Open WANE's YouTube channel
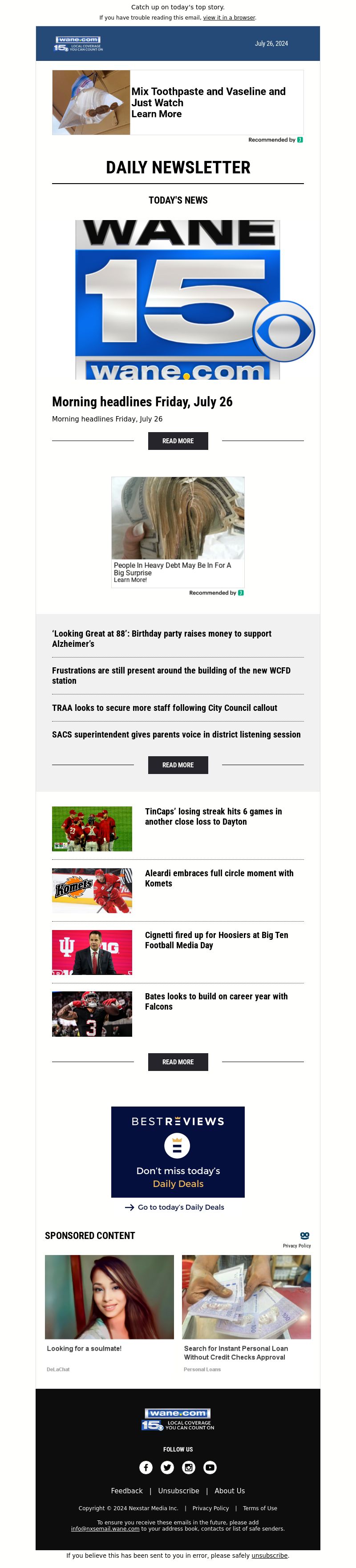 click(210, 1467)
